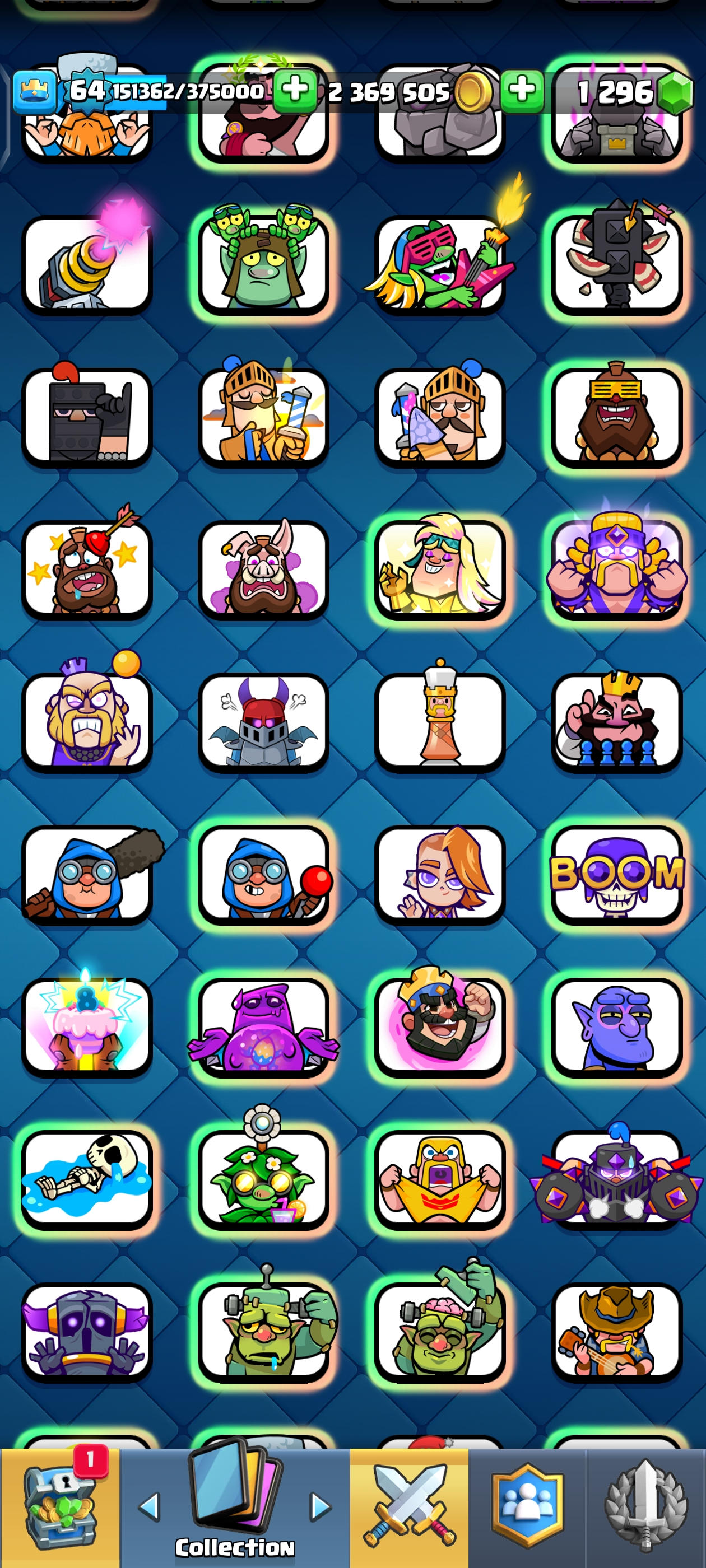
Task: Go to next collection section arrow
Action: (x=321, y=1506)
